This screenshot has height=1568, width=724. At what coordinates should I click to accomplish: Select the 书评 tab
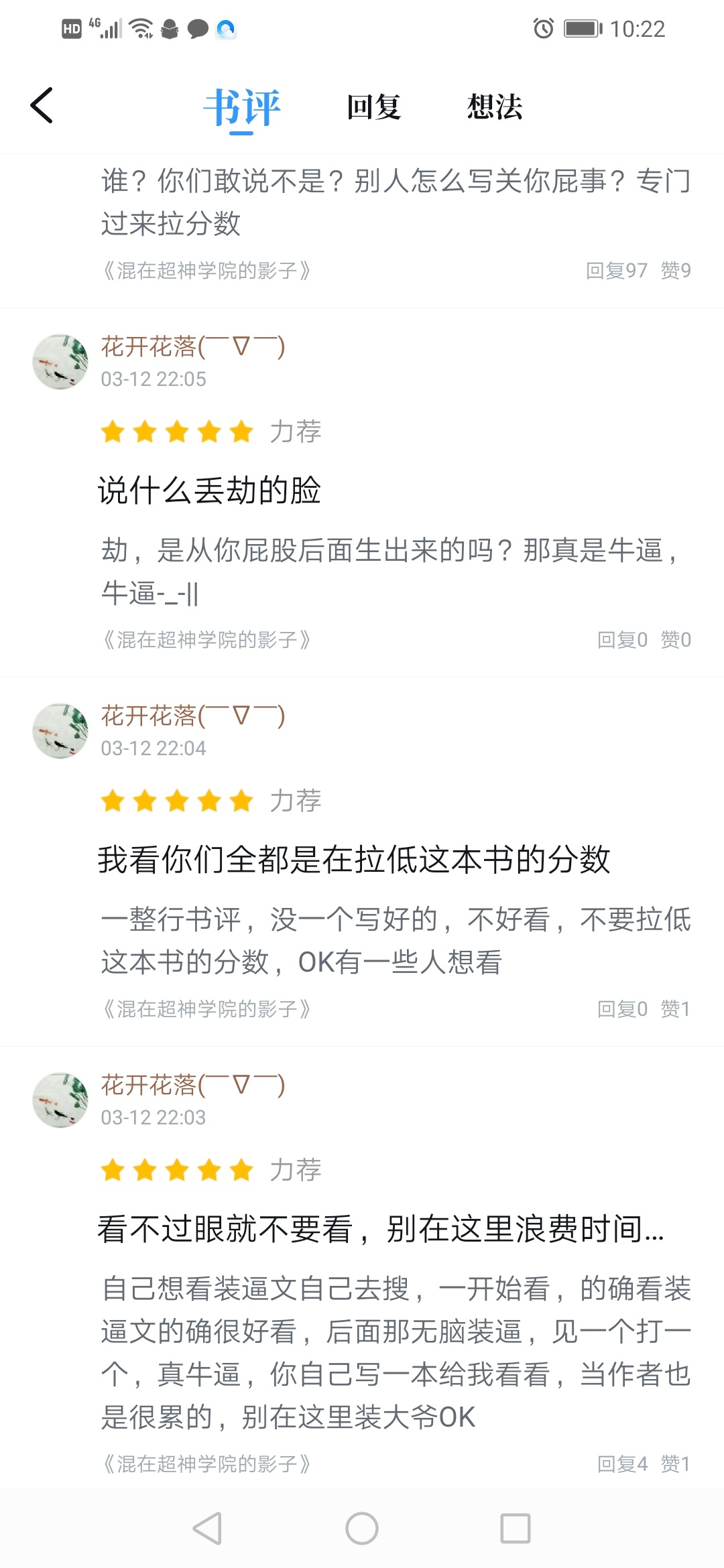pyautogui.click(x=242, y=107)
